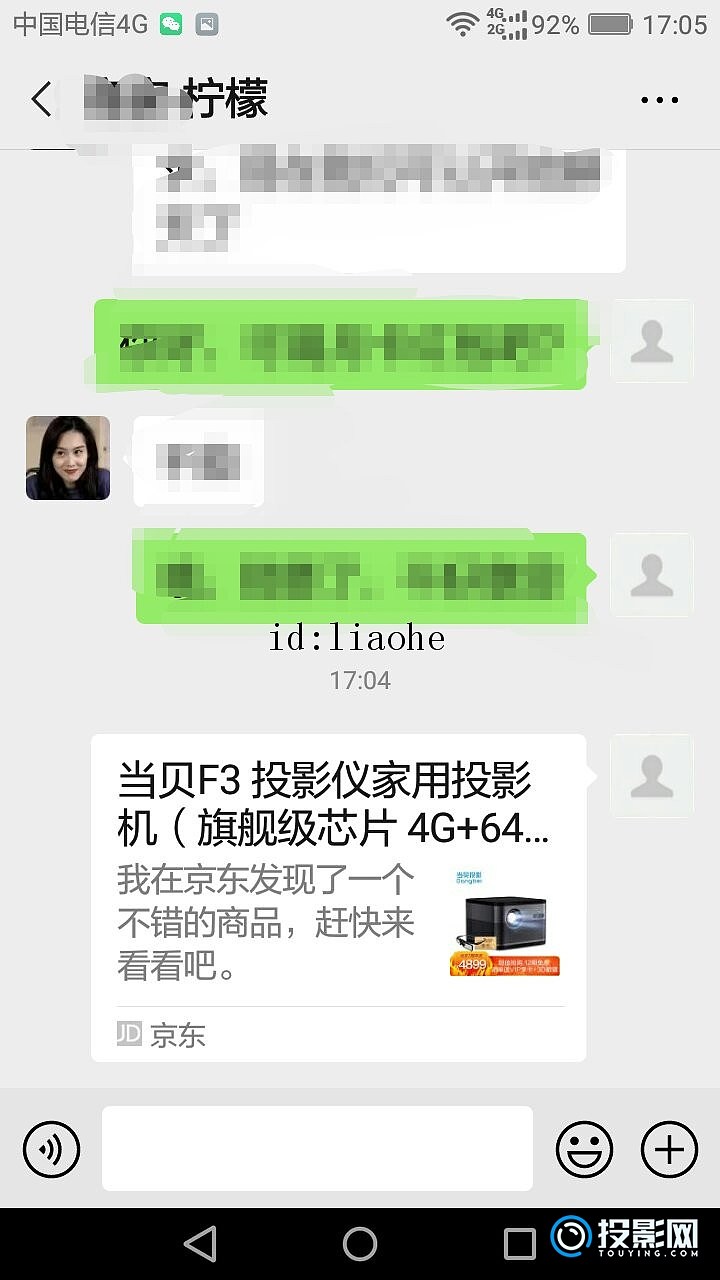
Task: View the contact's avatar profile
Action: [x=68, y=458]
